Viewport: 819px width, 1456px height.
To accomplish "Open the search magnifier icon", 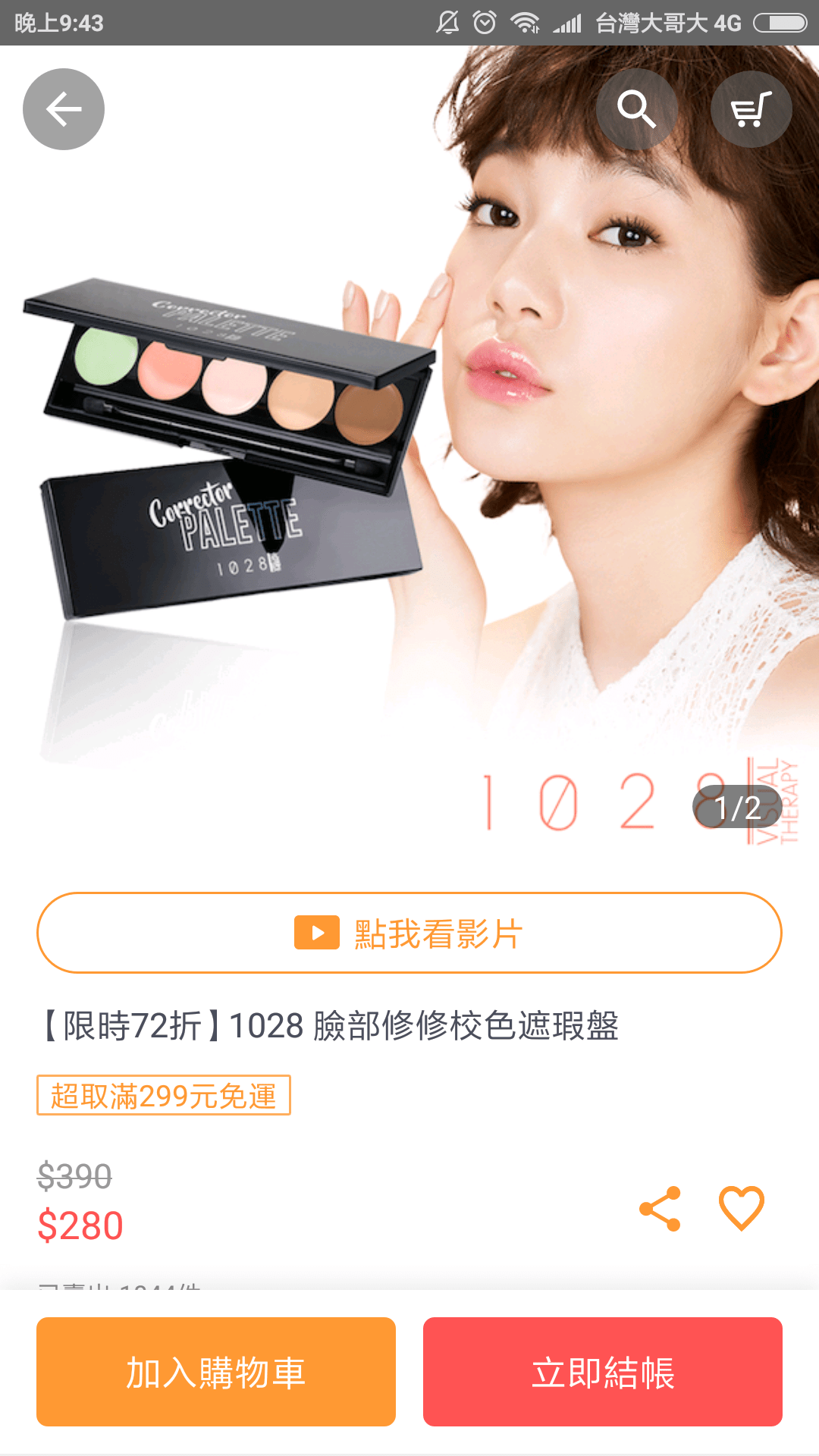I will click(x=636, y=109).
